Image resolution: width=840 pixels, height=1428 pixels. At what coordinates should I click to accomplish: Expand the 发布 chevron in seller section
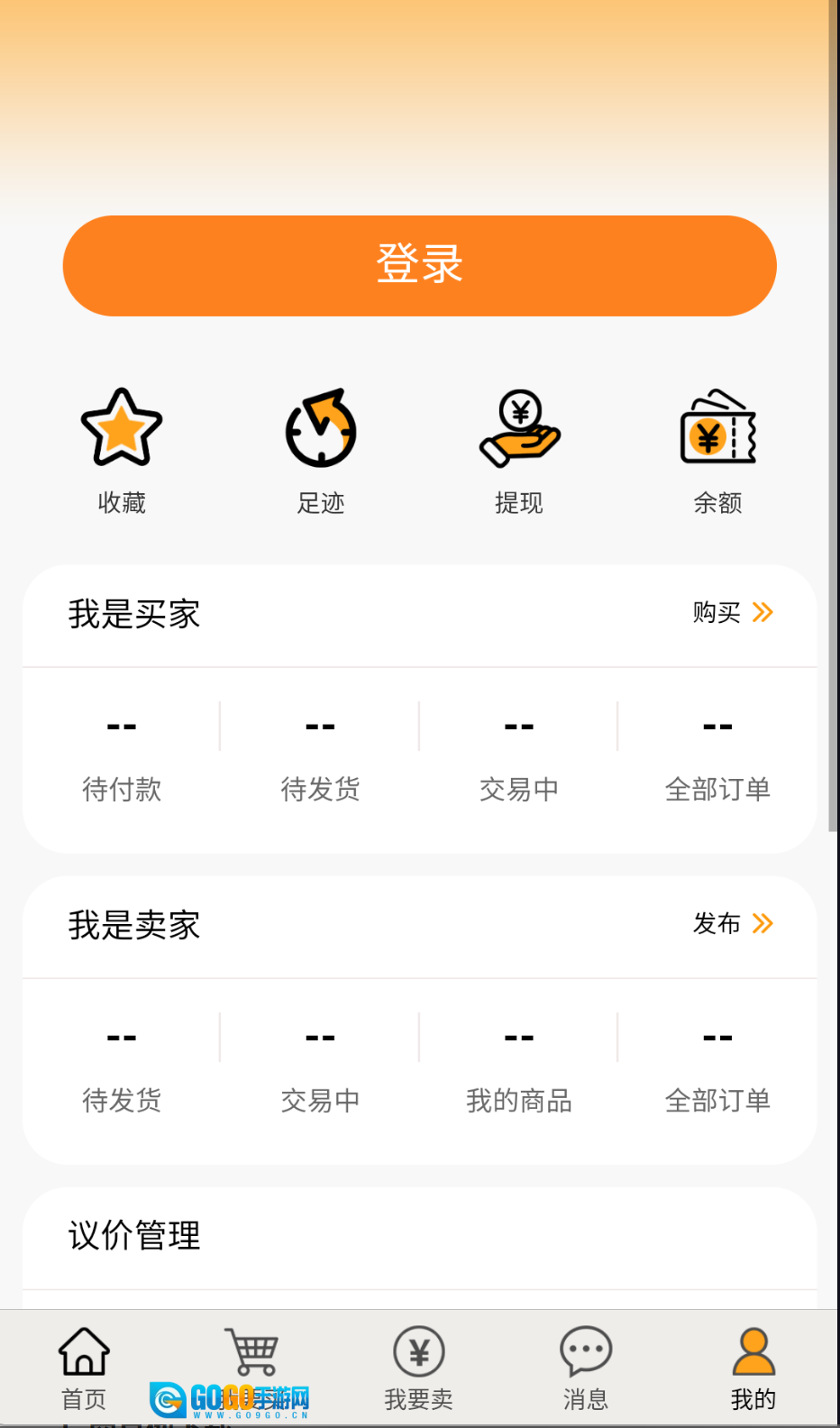[763, 923]
